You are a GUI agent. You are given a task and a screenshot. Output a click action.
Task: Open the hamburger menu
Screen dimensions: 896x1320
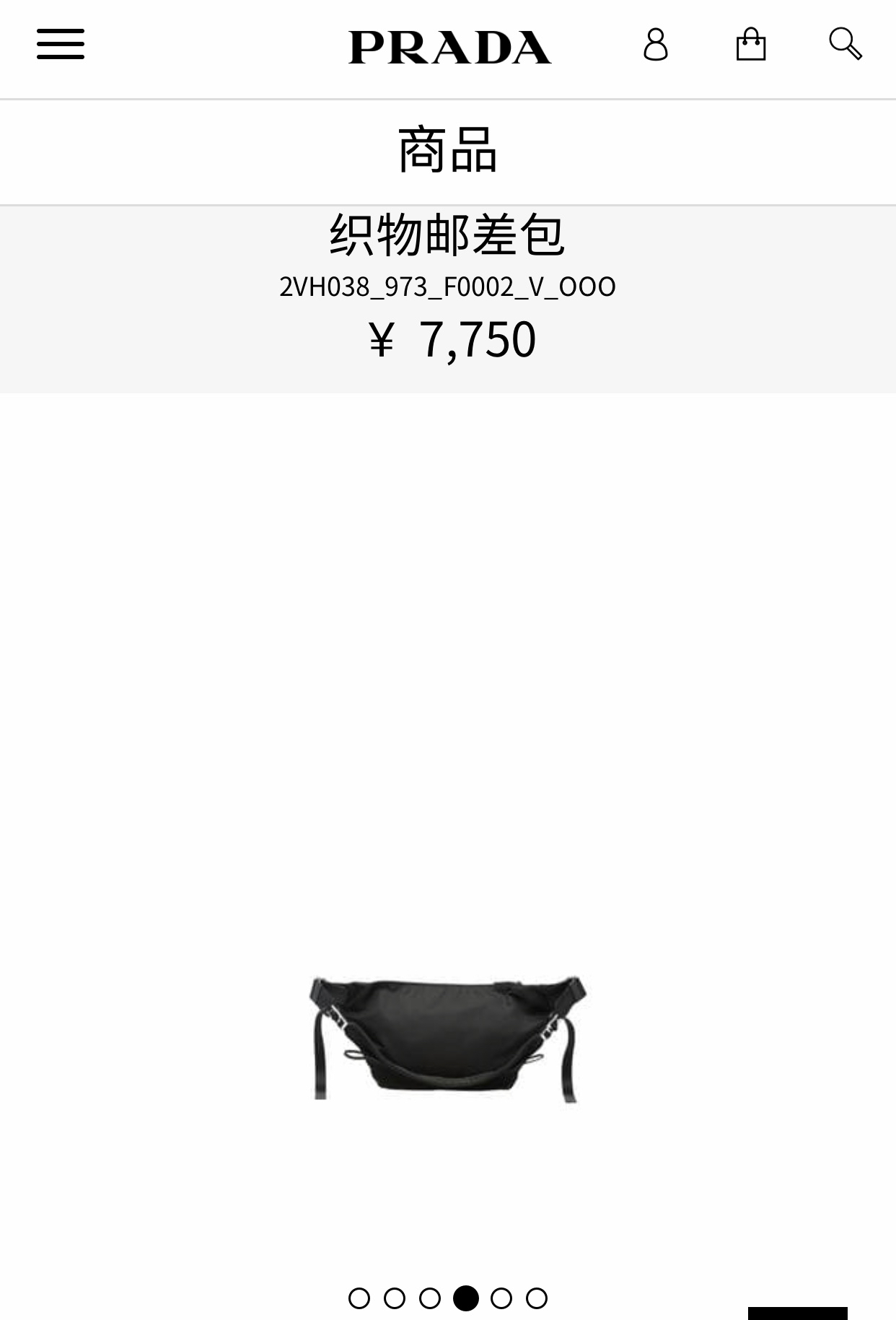(61, 44)
